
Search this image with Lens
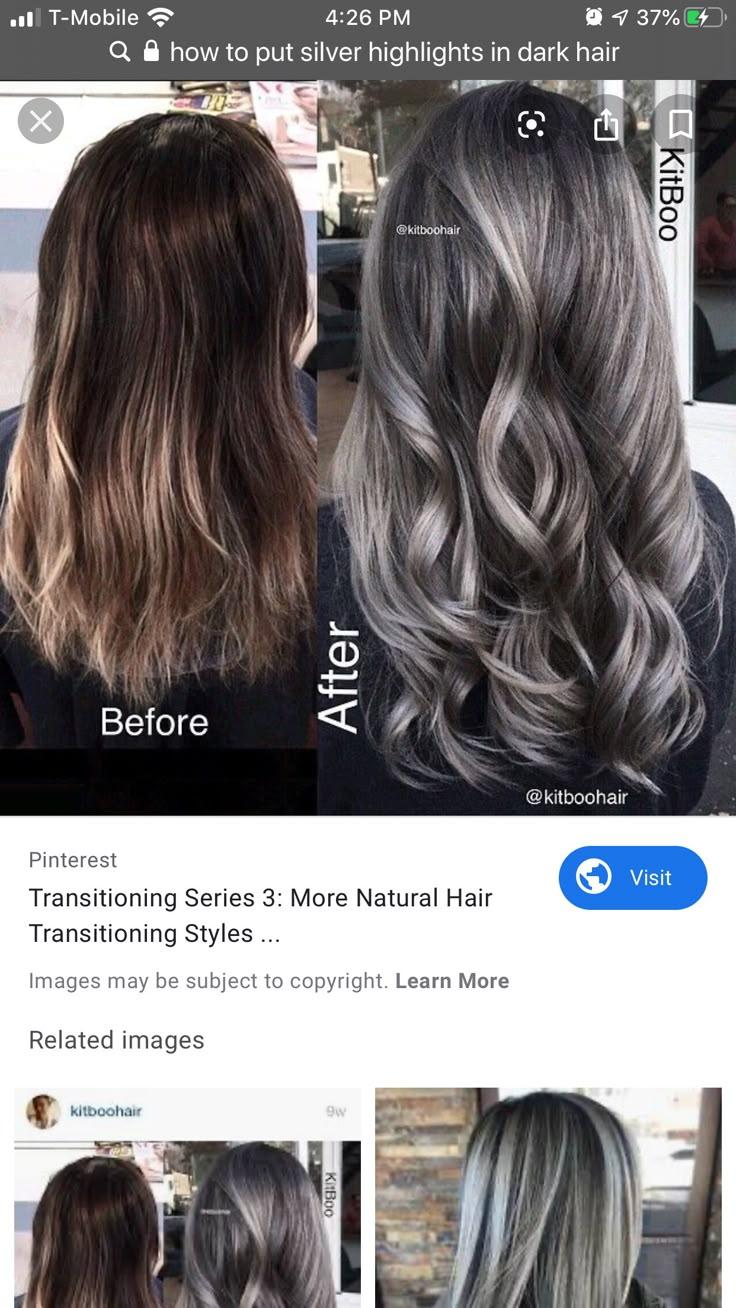[x=532, y=125]
